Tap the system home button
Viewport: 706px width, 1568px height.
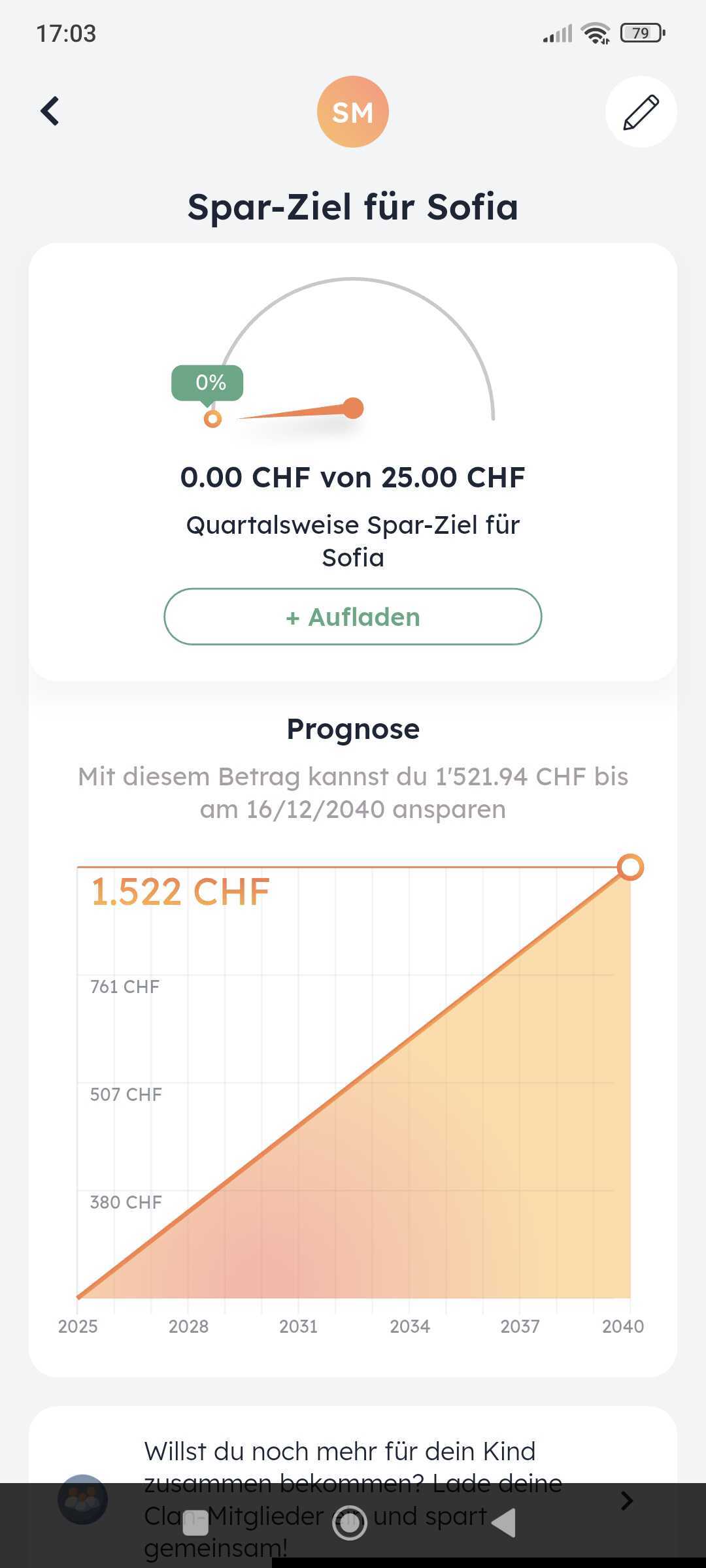[350, 1523]
